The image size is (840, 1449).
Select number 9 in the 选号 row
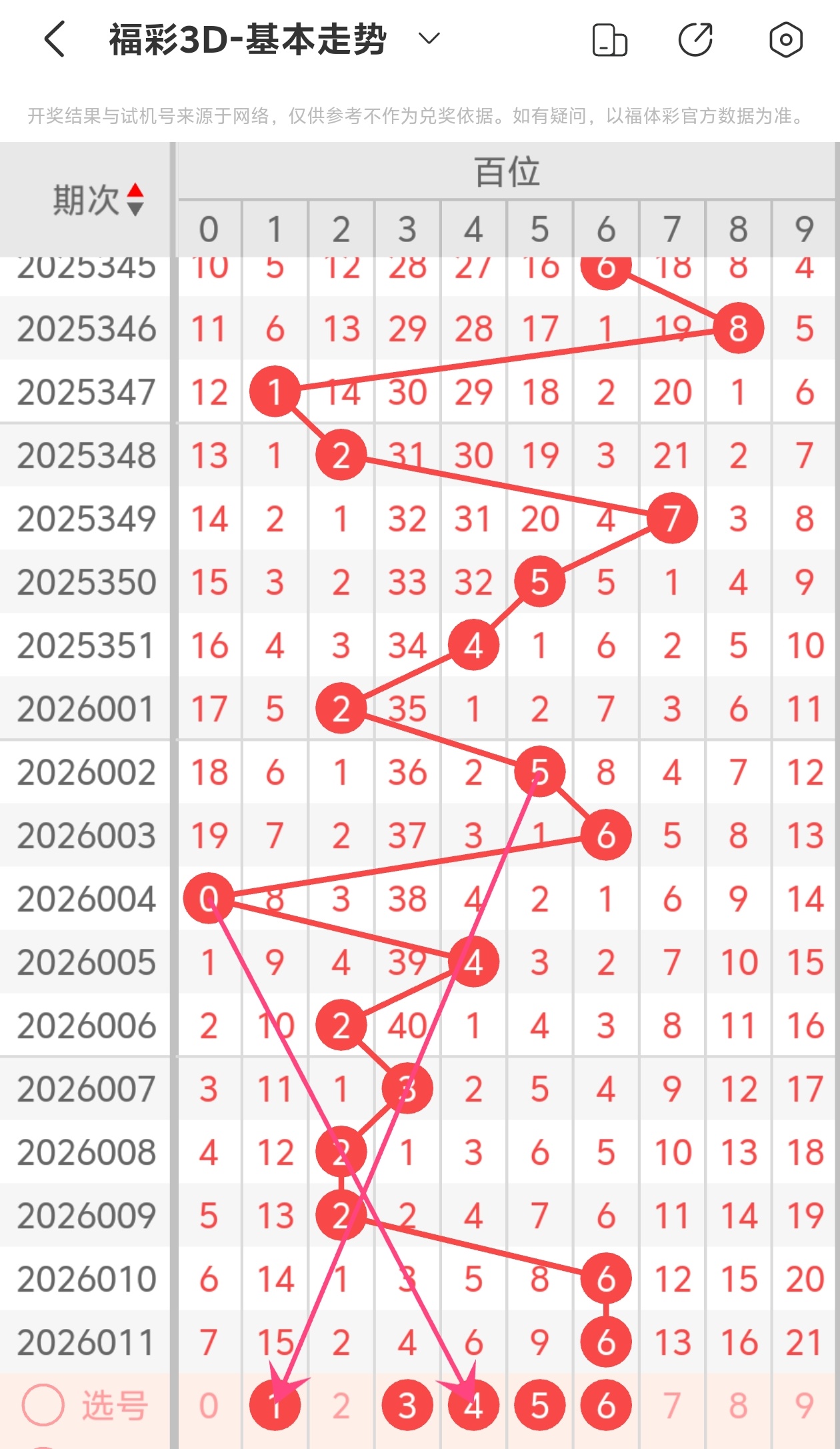(x=804, y=1405)
